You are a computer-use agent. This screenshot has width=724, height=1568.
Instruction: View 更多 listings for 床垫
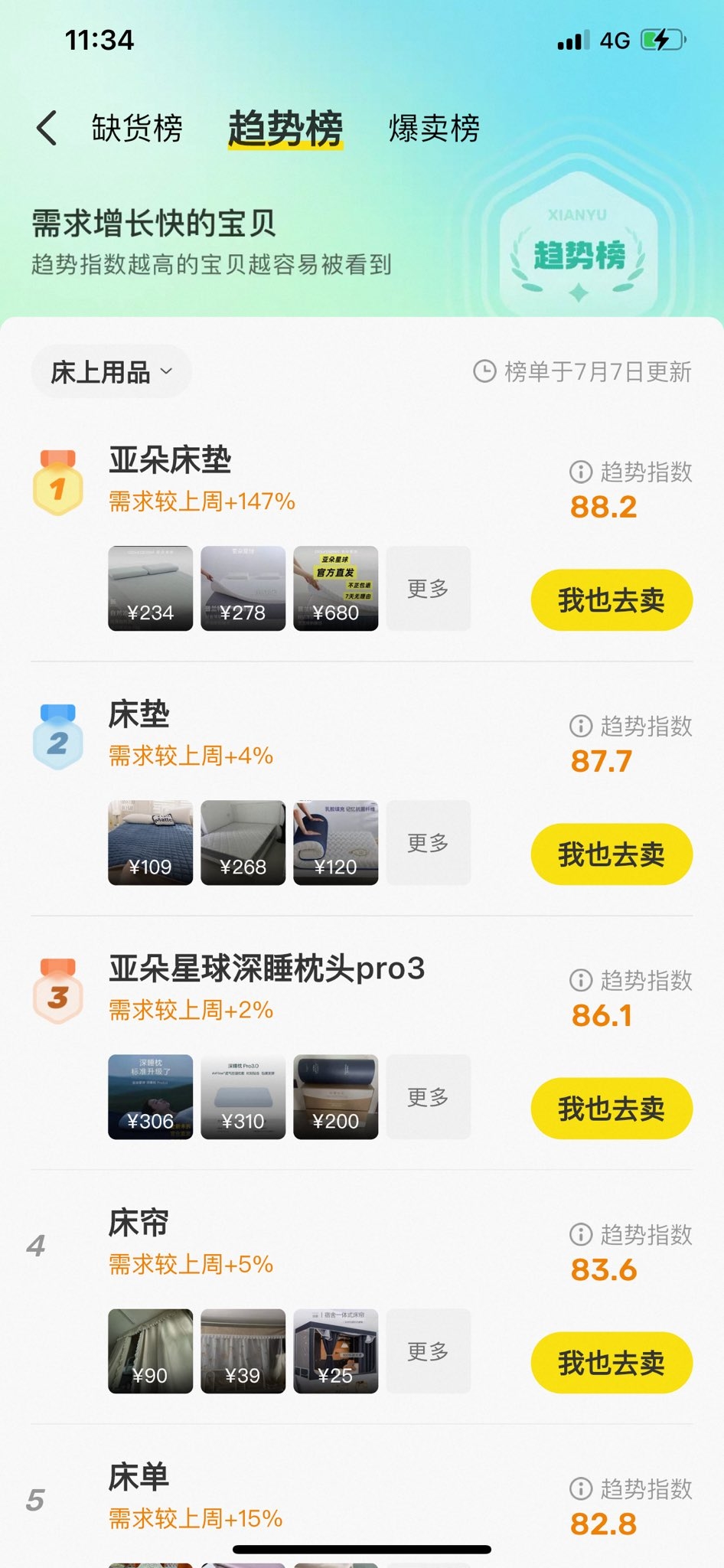[x=428, y=842]
